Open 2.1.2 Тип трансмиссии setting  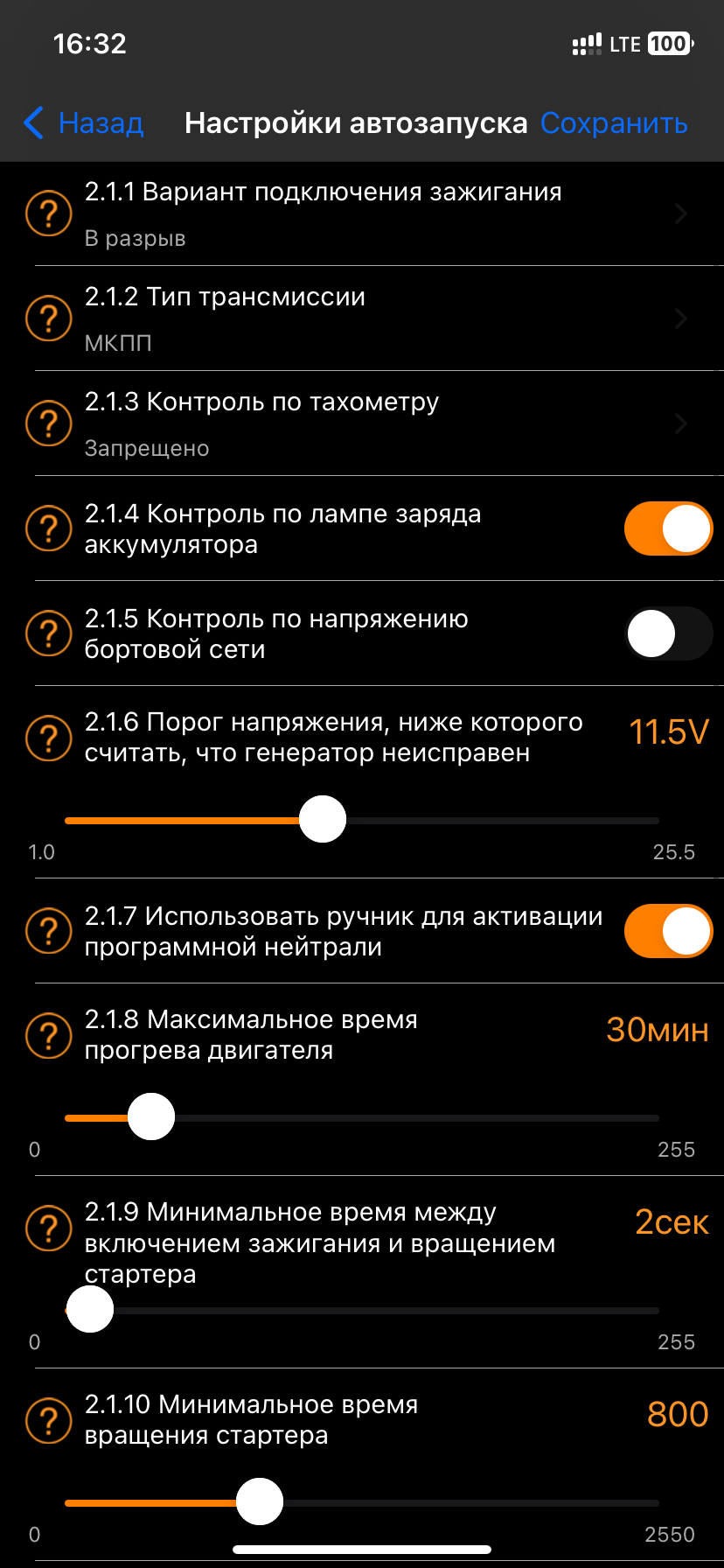point(362,318)
